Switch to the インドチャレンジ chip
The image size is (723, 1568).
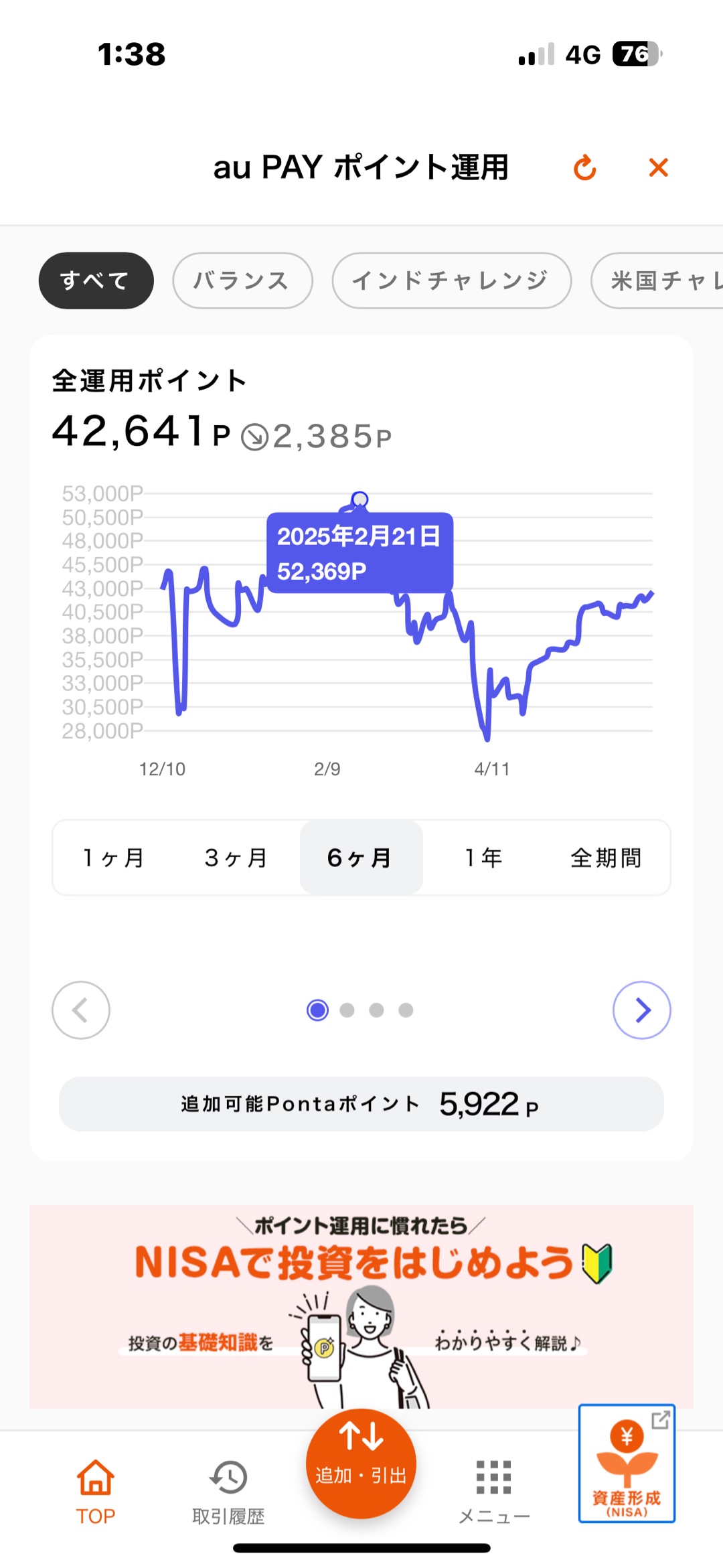click(x=451, y=281)
